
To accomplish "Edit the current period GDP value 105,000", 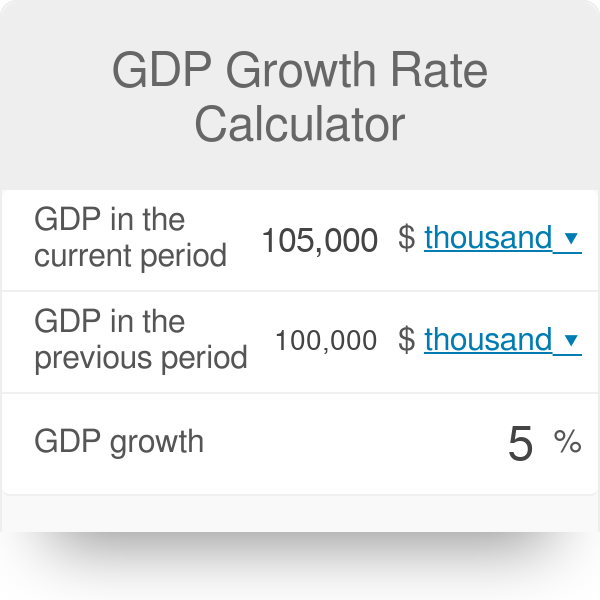I will pos(320,240).
